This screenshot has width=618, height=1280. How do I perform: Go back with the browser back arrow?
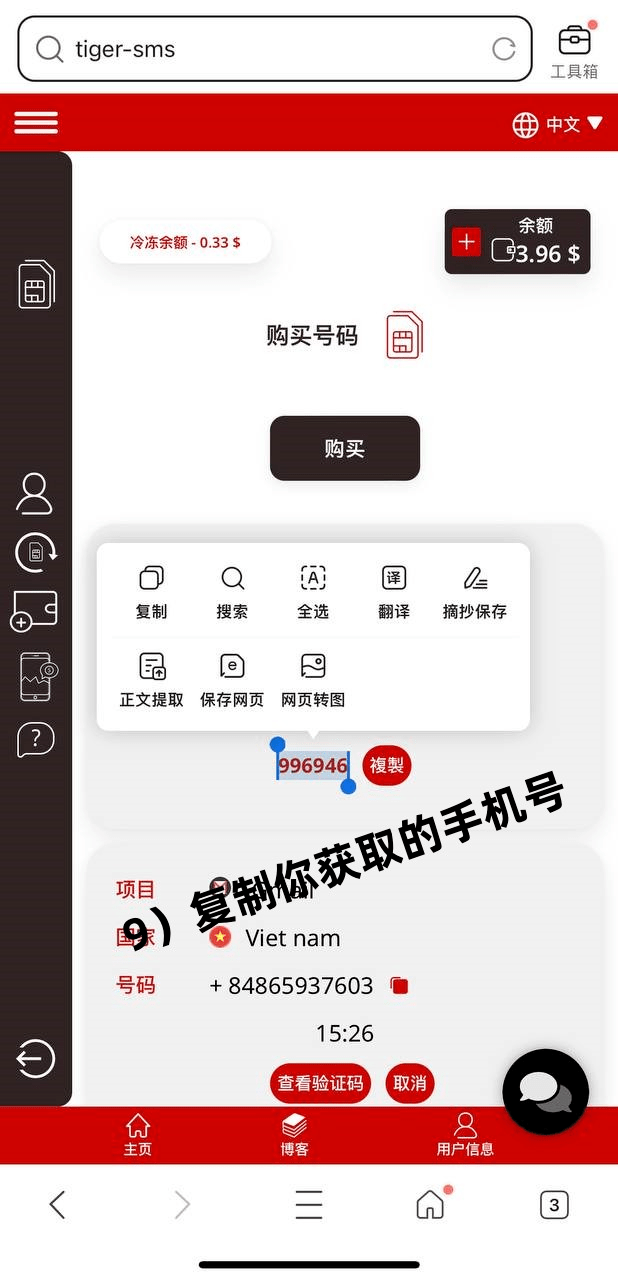(x=58, y=1205)
